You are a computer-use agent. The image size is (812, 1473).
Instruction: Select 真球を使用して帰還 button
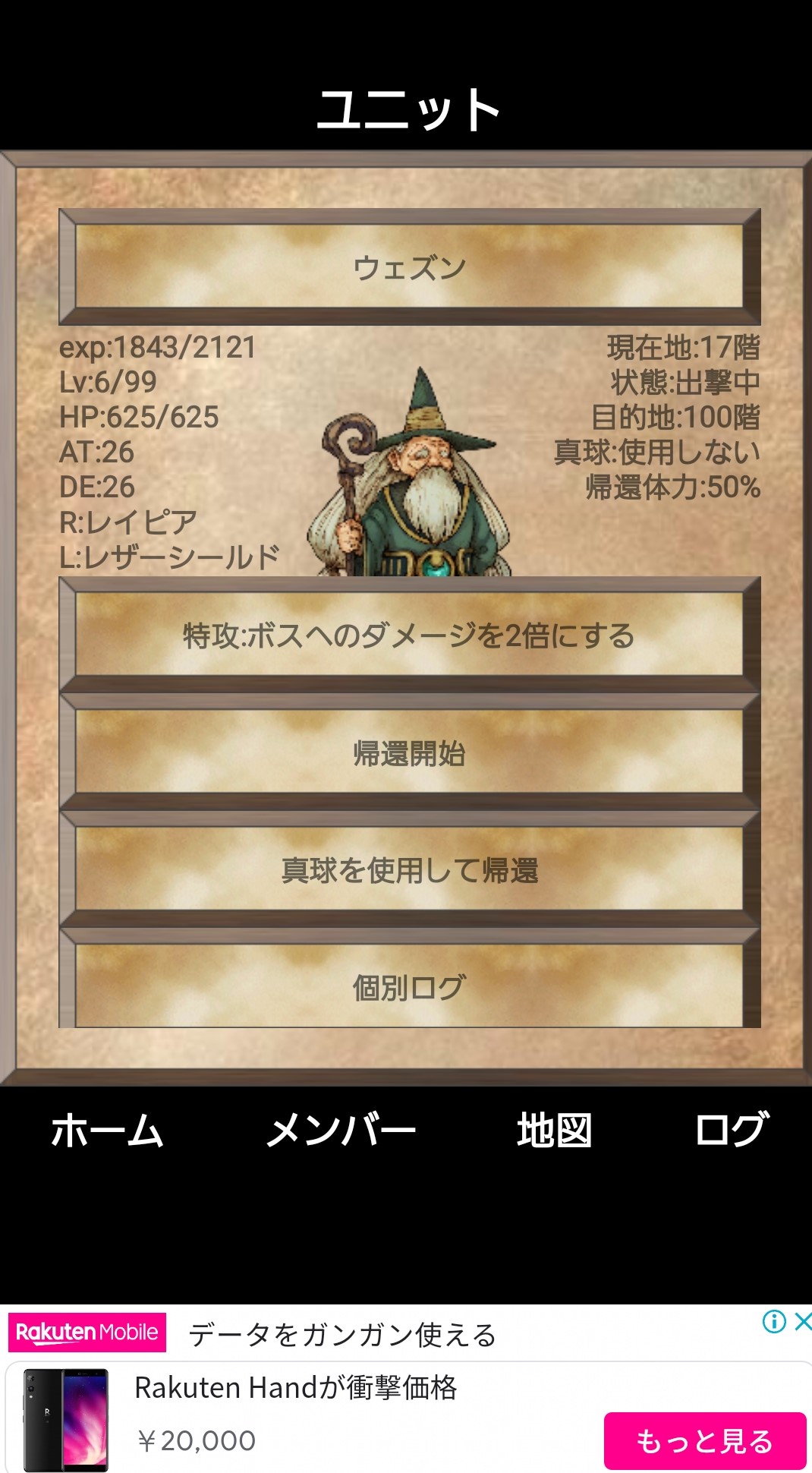tap(409, 870)
